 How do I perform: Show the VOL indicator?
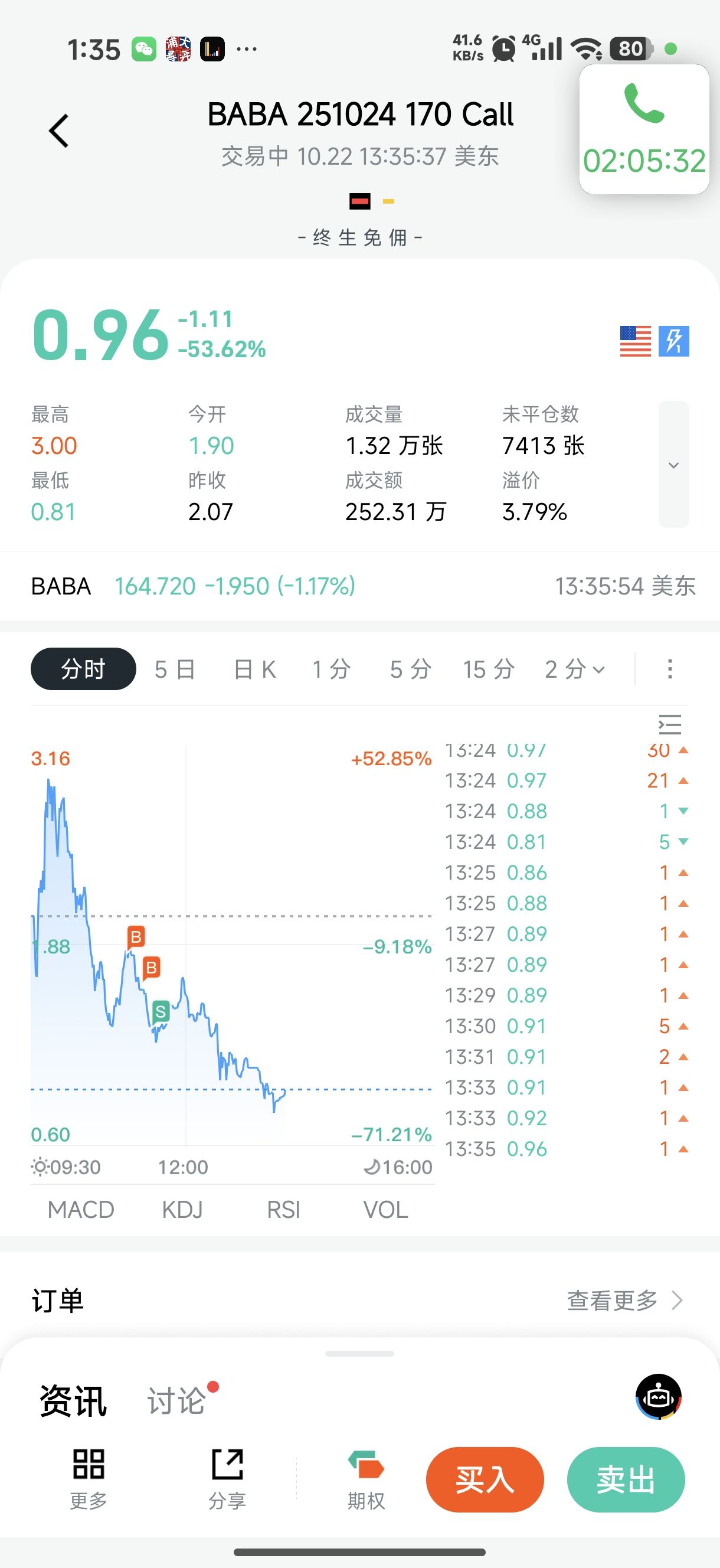385,1210
